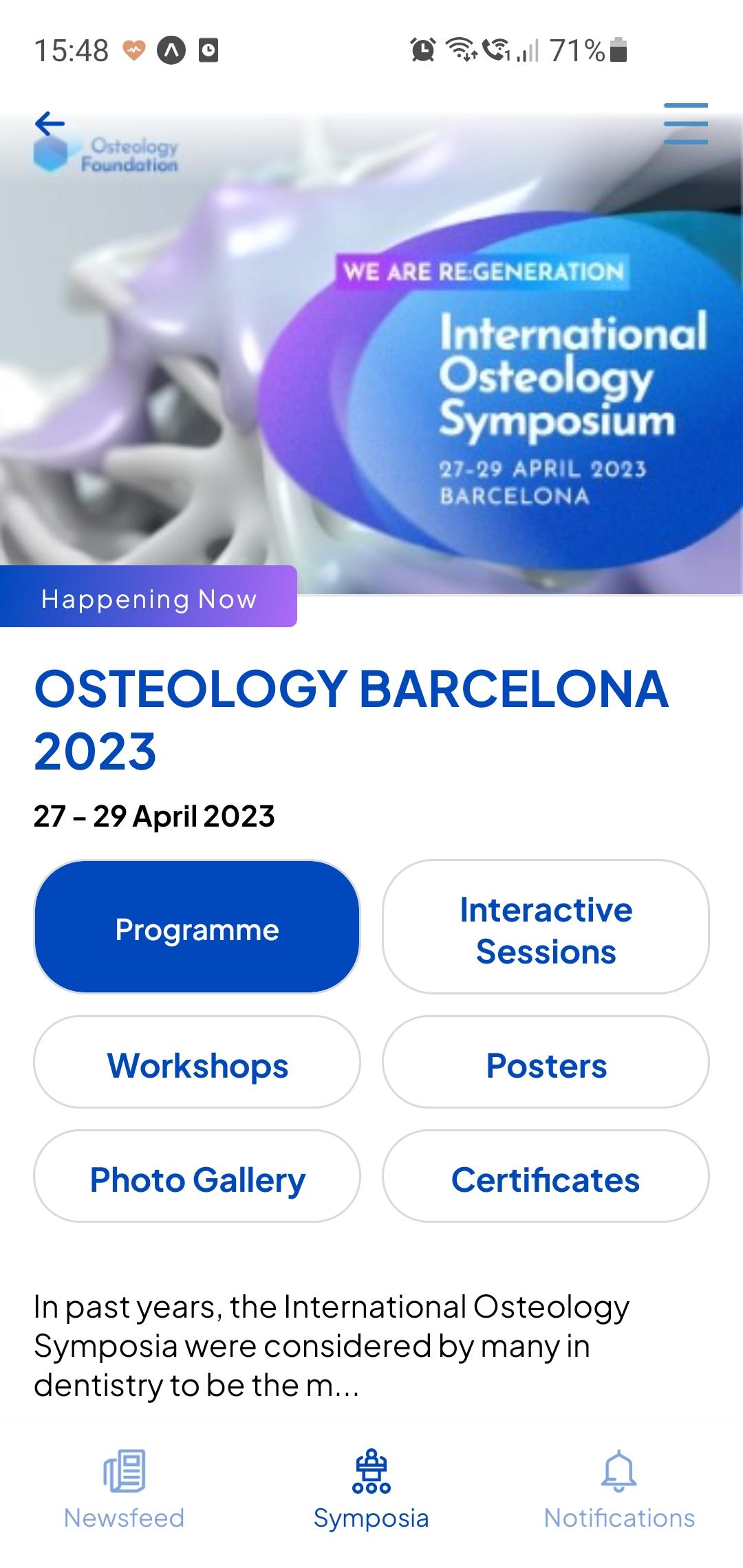Open the Programme section
The image size is (743, 1568).
[x=197, y=926]
